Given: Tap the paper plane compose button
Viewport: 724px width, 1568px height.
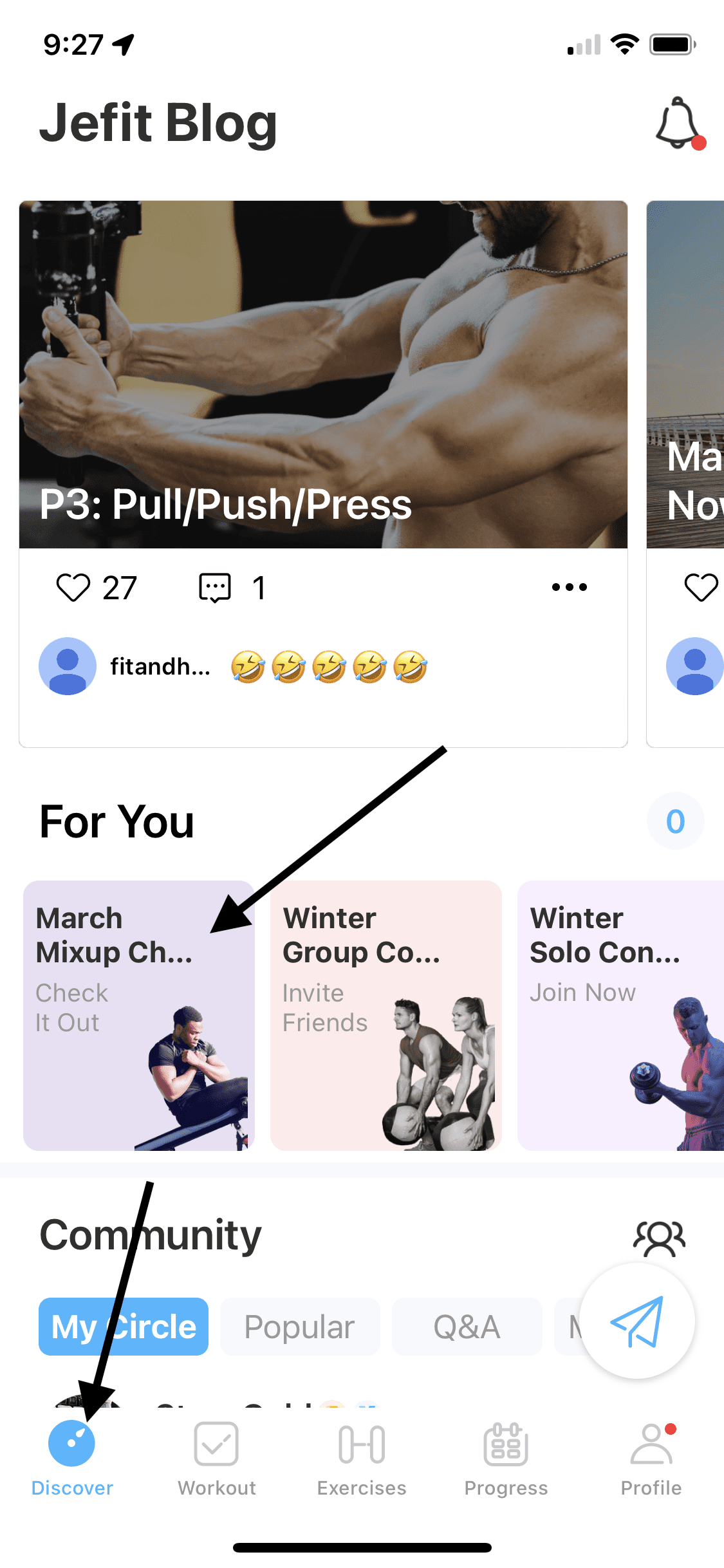Looking at the screenshot, I should [x=637, y=1321].
